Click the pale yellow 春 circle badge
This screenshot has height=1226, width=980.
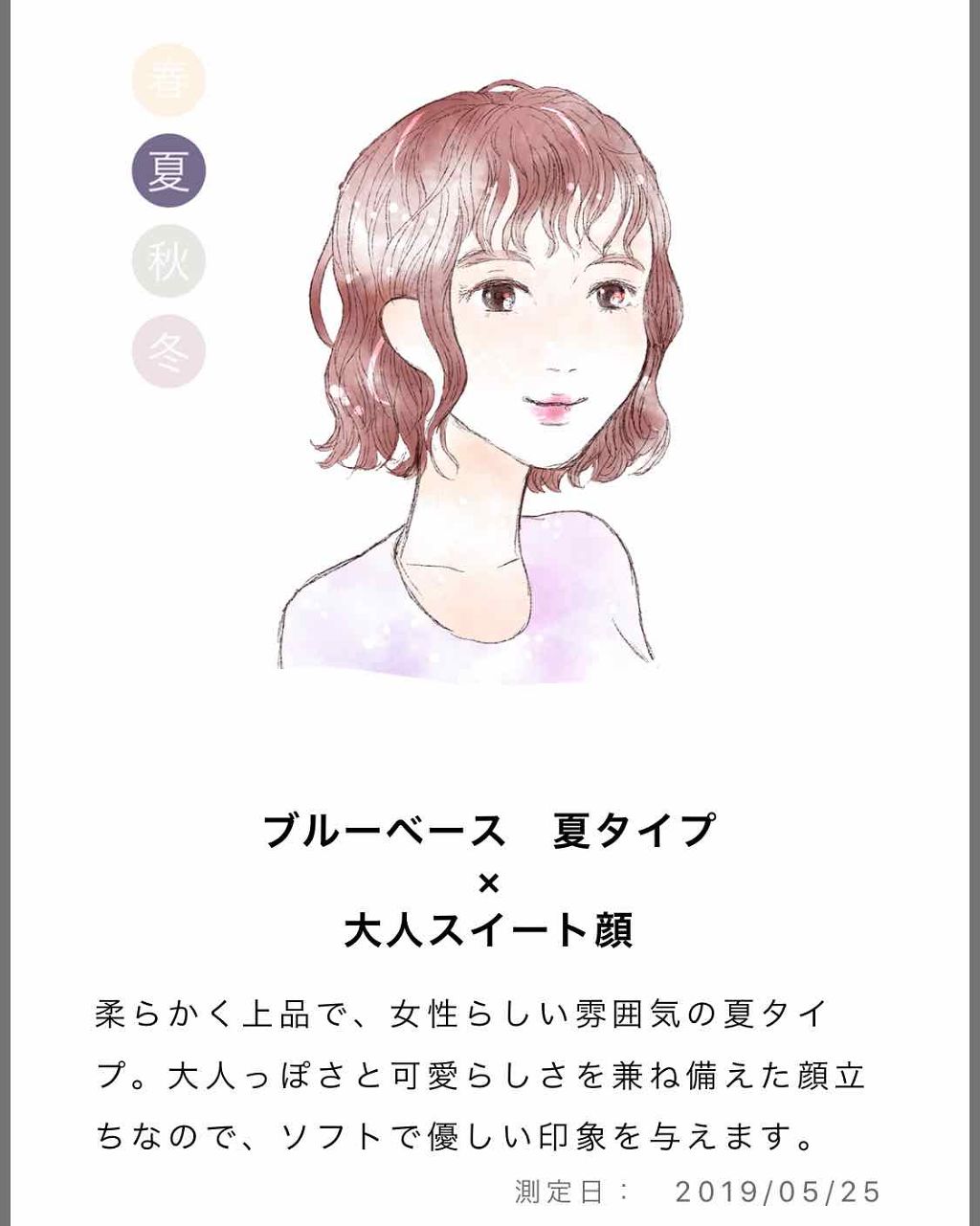point(168,80)
